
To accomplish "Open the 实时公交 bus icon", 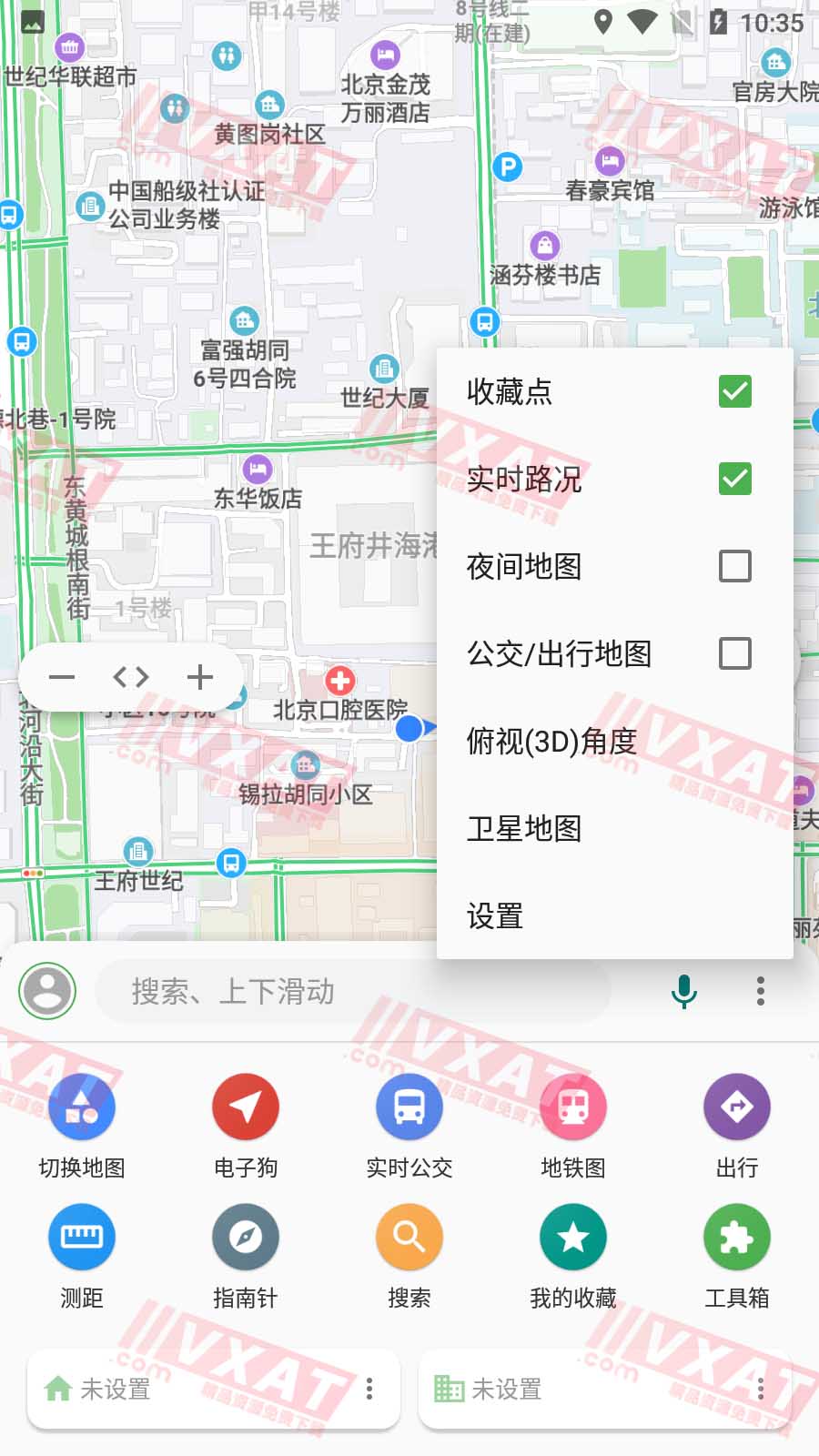I will (409, 1107).
